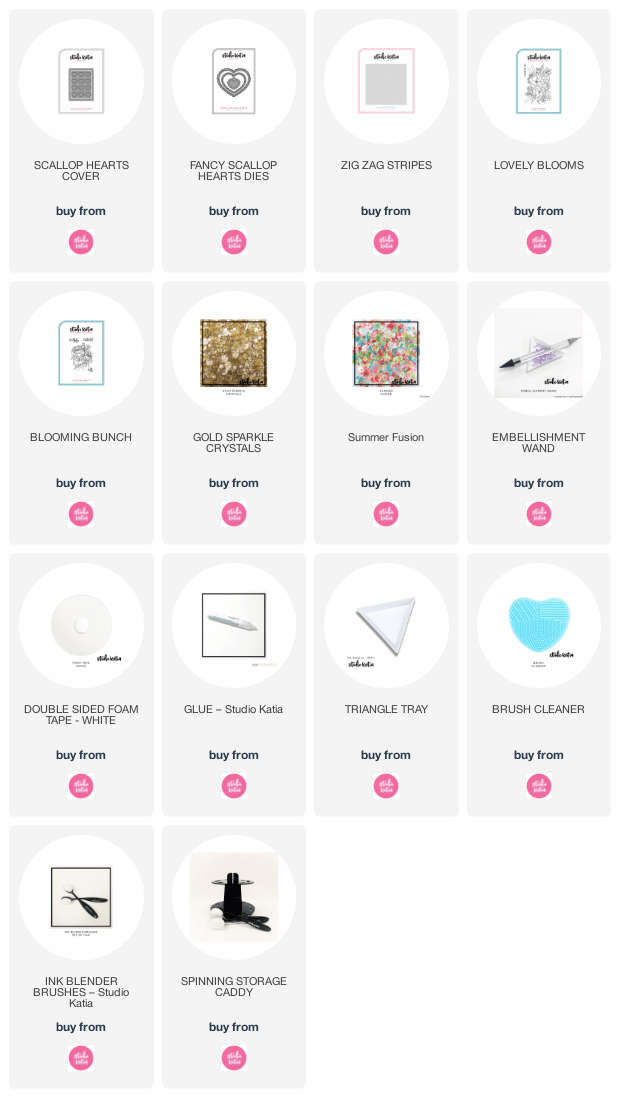Viewport: 620px width, 1109px height.
Task: Open the Fancy Scallop Hearts Dies product
Action: point(233,81)
